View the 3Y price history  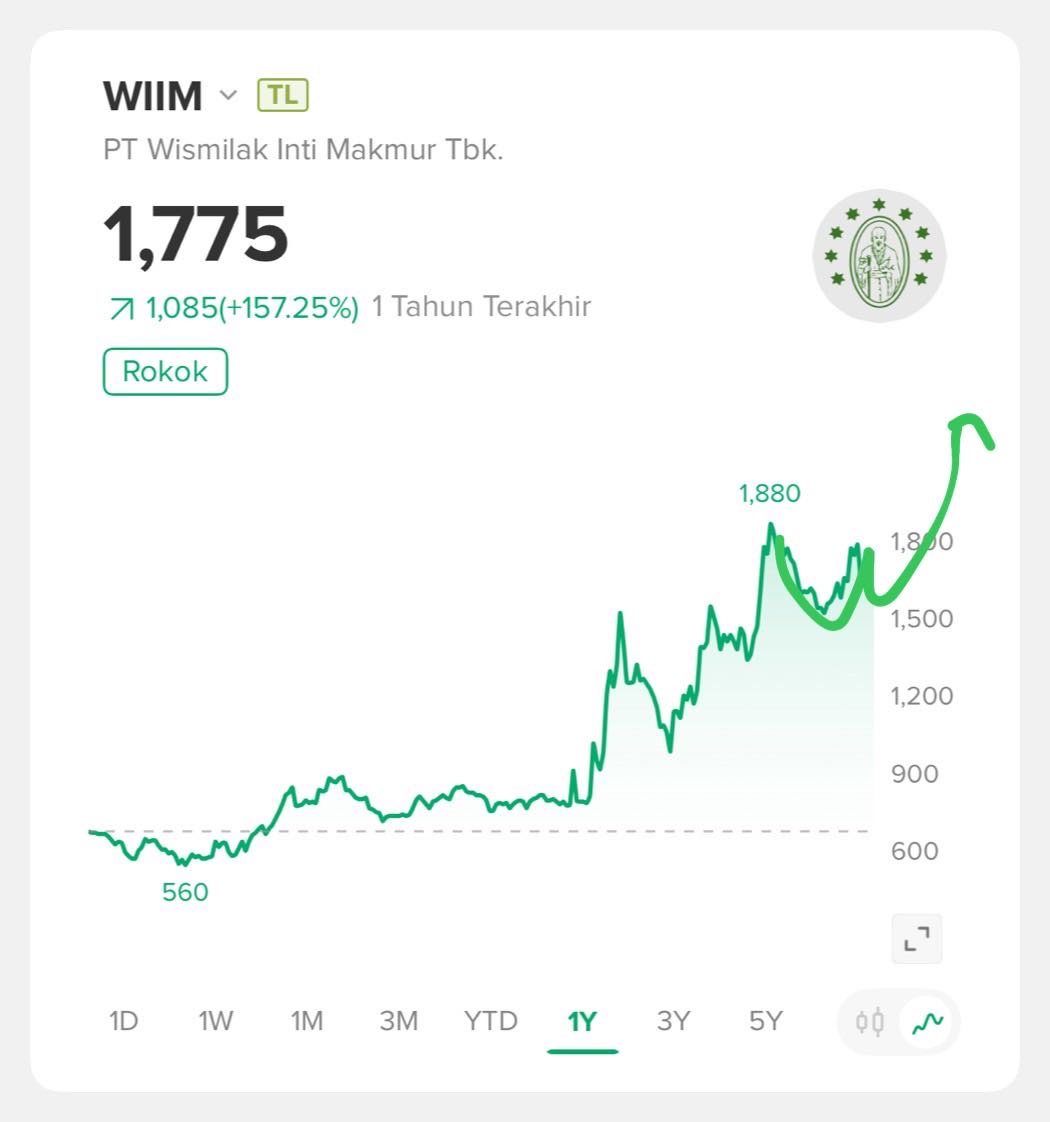pos(673,1021)
